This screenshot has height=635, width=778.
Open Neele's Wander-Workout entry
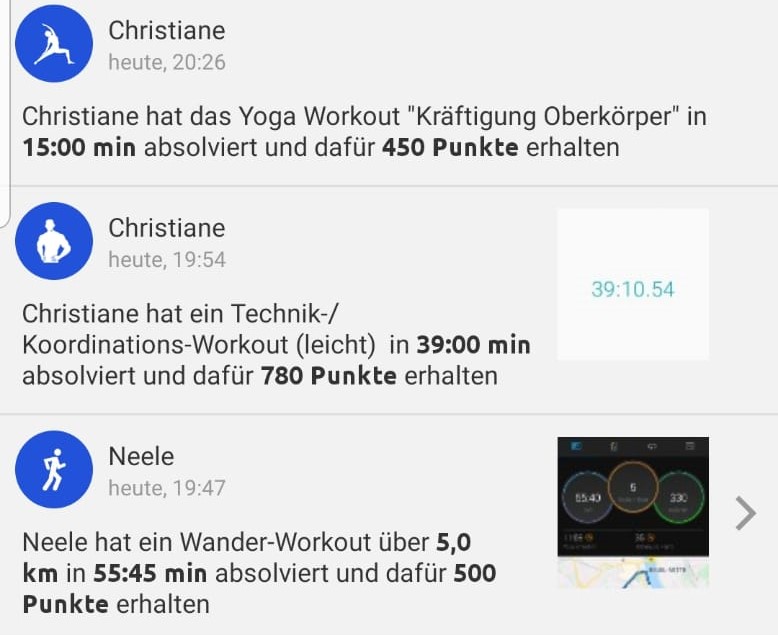260,574
